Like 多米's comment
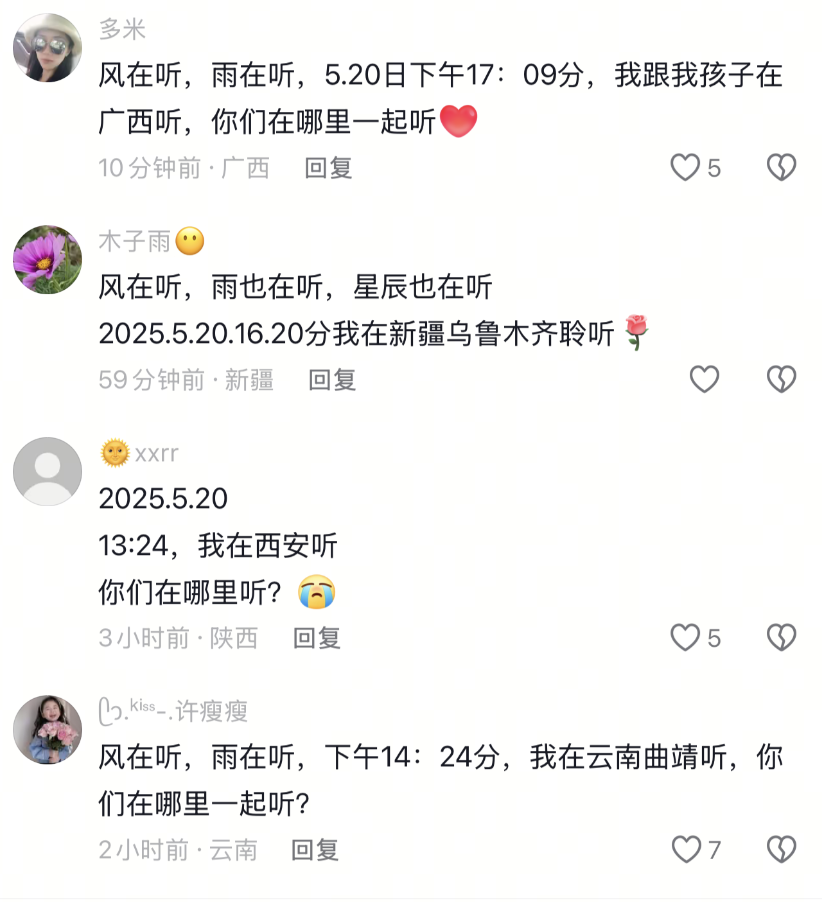The image size is (822, 902). point(685,168)
